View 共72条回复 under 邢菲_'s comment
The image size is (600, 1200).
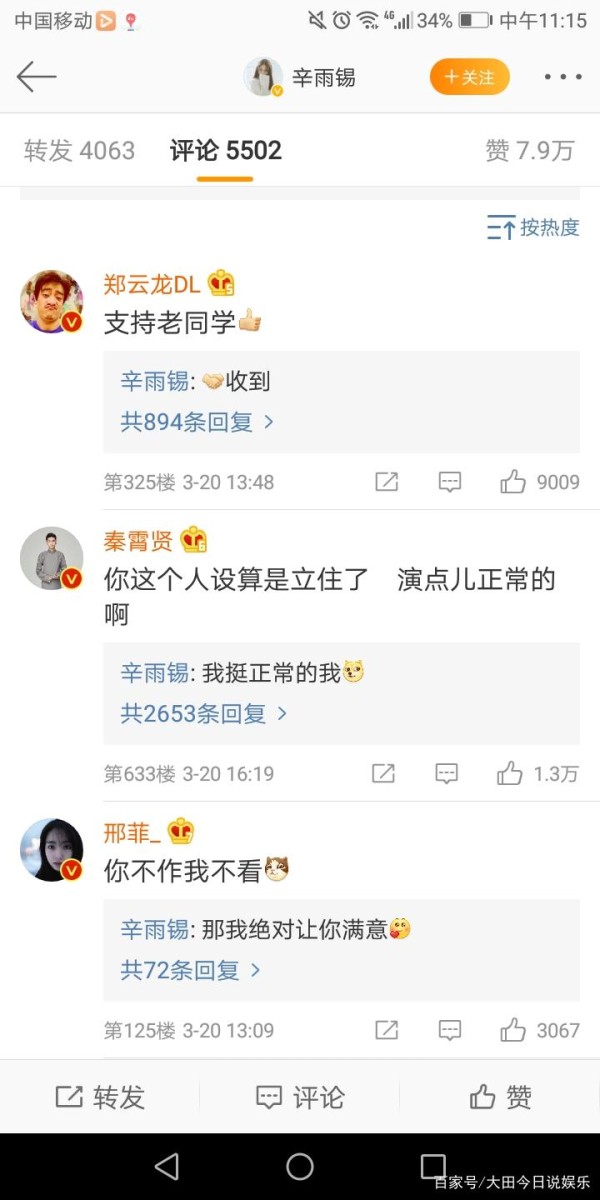(x=191, y=970)
